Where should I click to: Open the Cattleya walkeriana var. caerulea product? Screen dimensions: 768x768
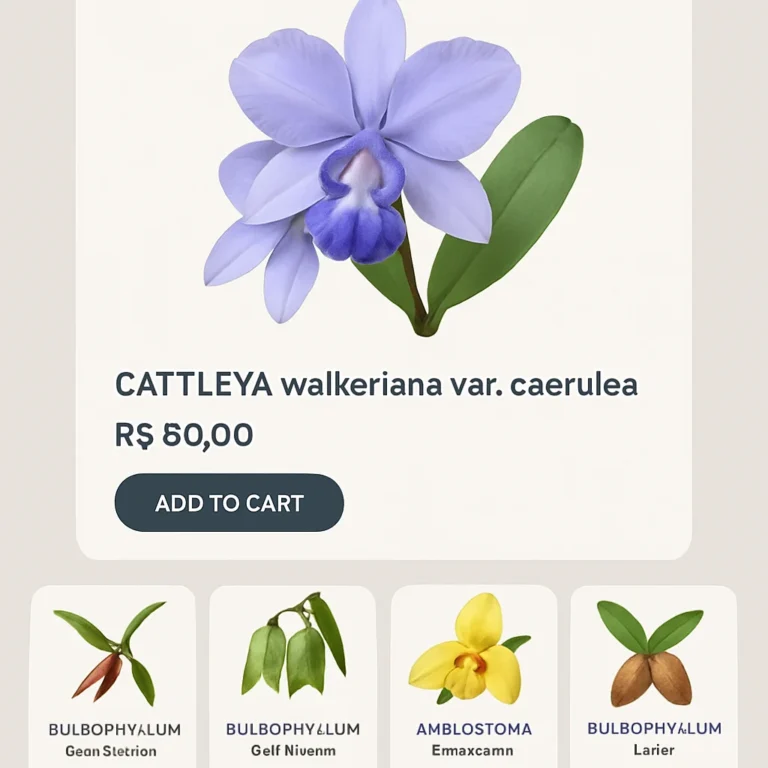376,385
